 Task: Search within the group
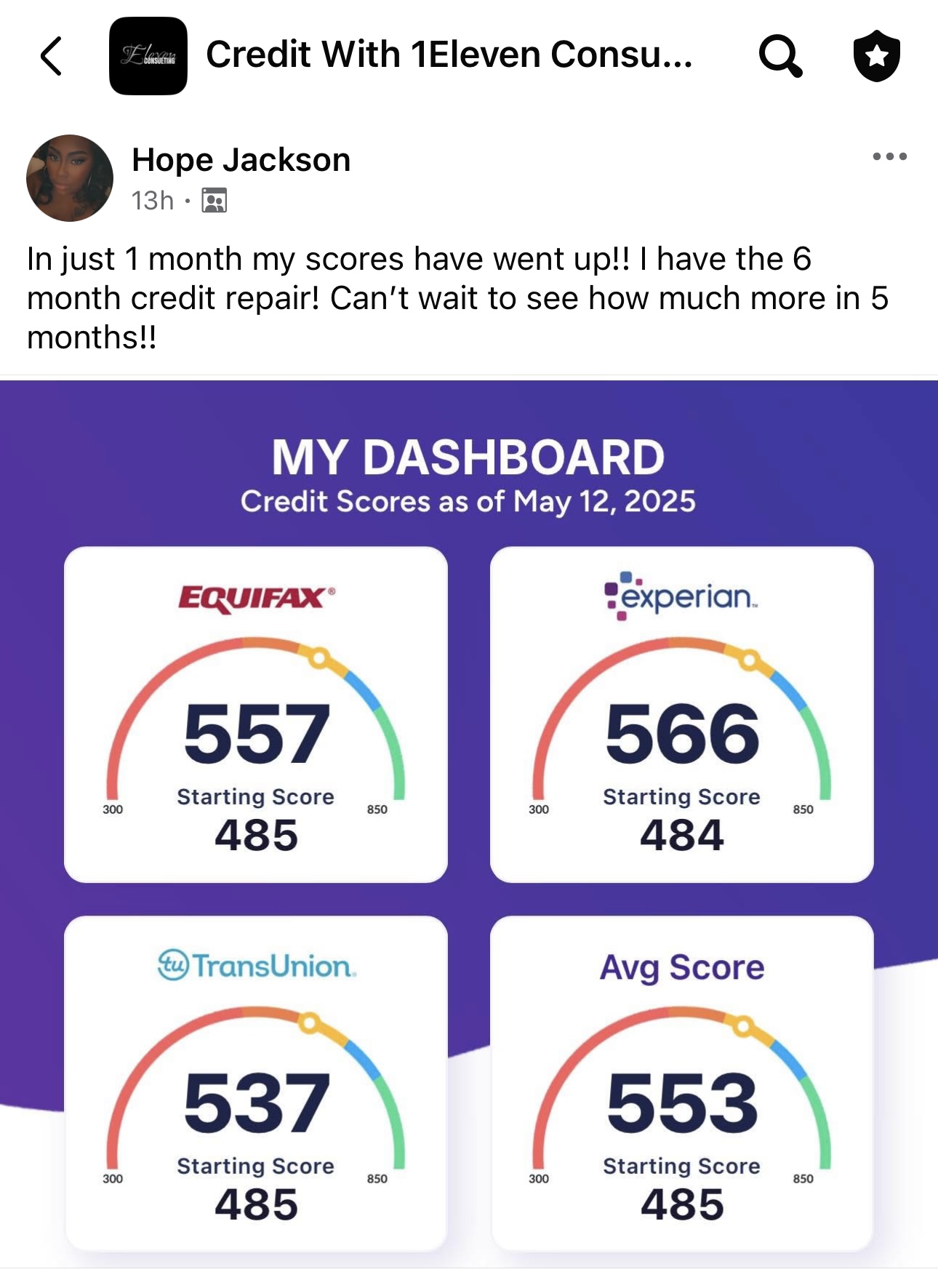(780, 56)
